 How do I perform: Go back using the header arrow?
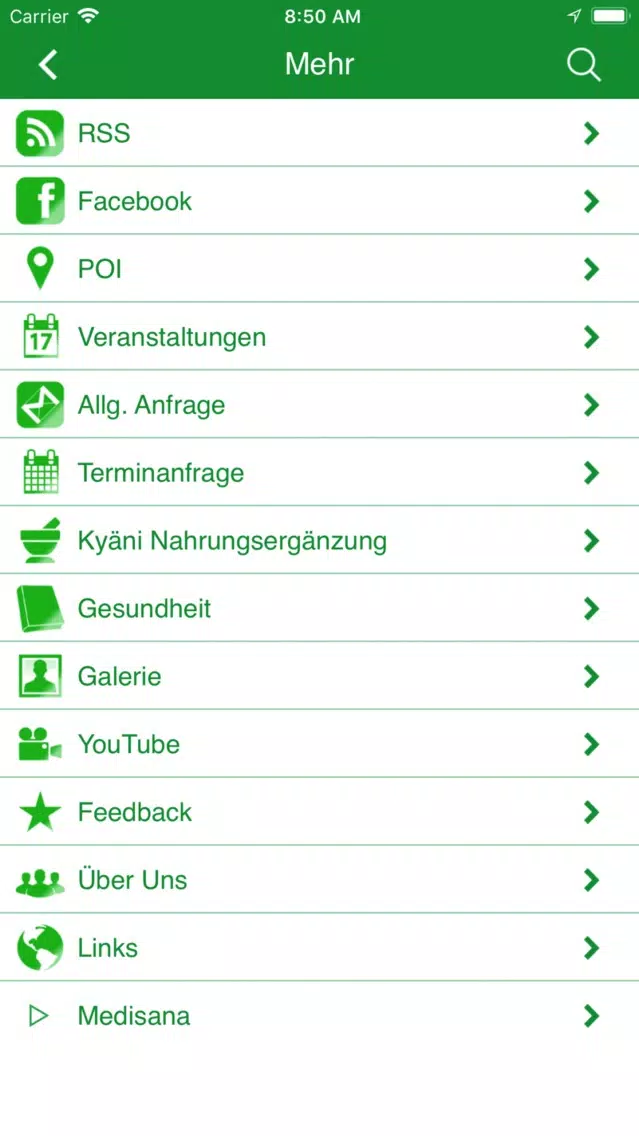click(x=48, y=64)
